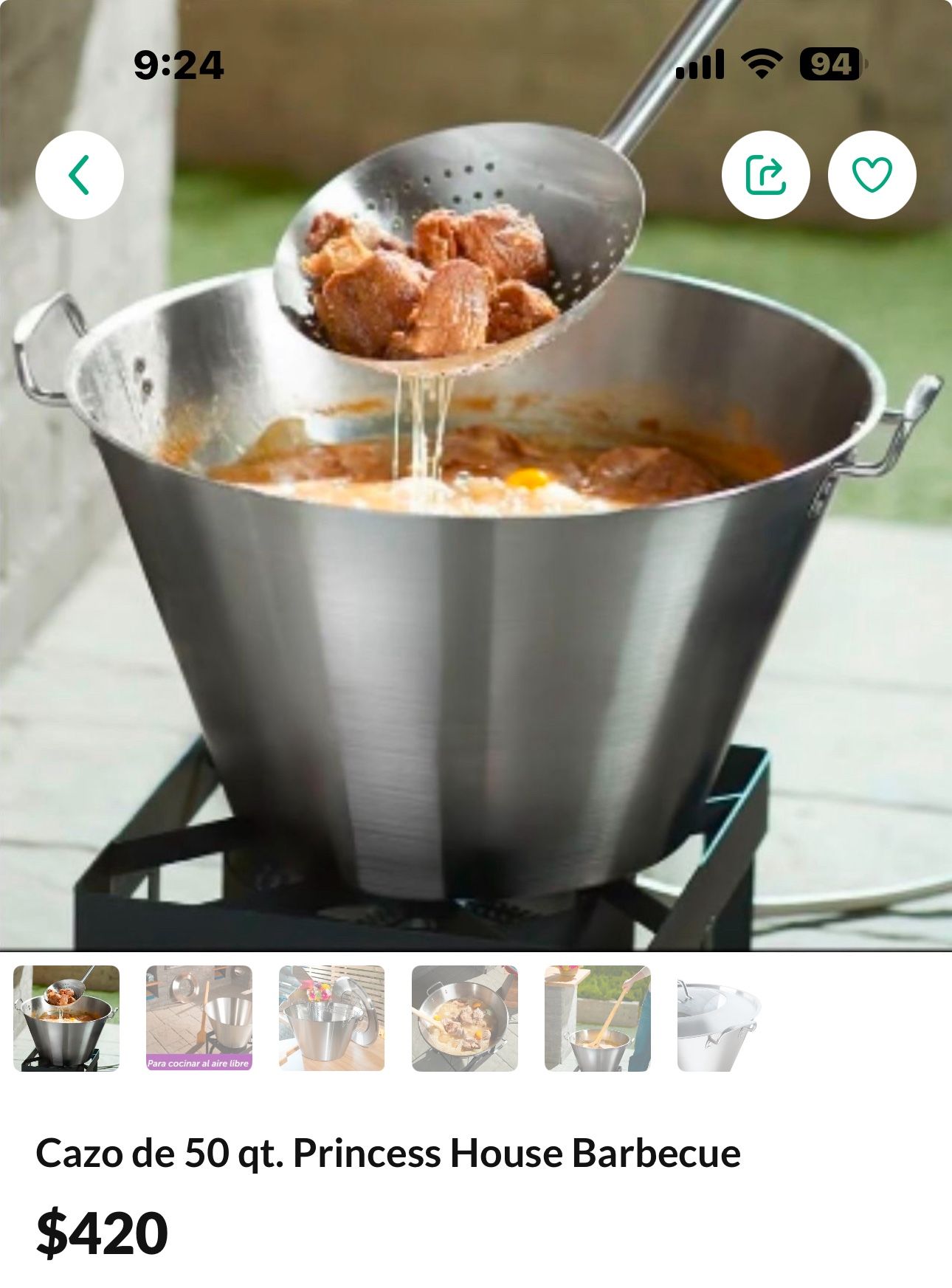Viewport: 952px width, 1288px height.
Task: Select thumbnail with 'Para cocinar al aire libre' banner
Action: (x=199, y=1018)
